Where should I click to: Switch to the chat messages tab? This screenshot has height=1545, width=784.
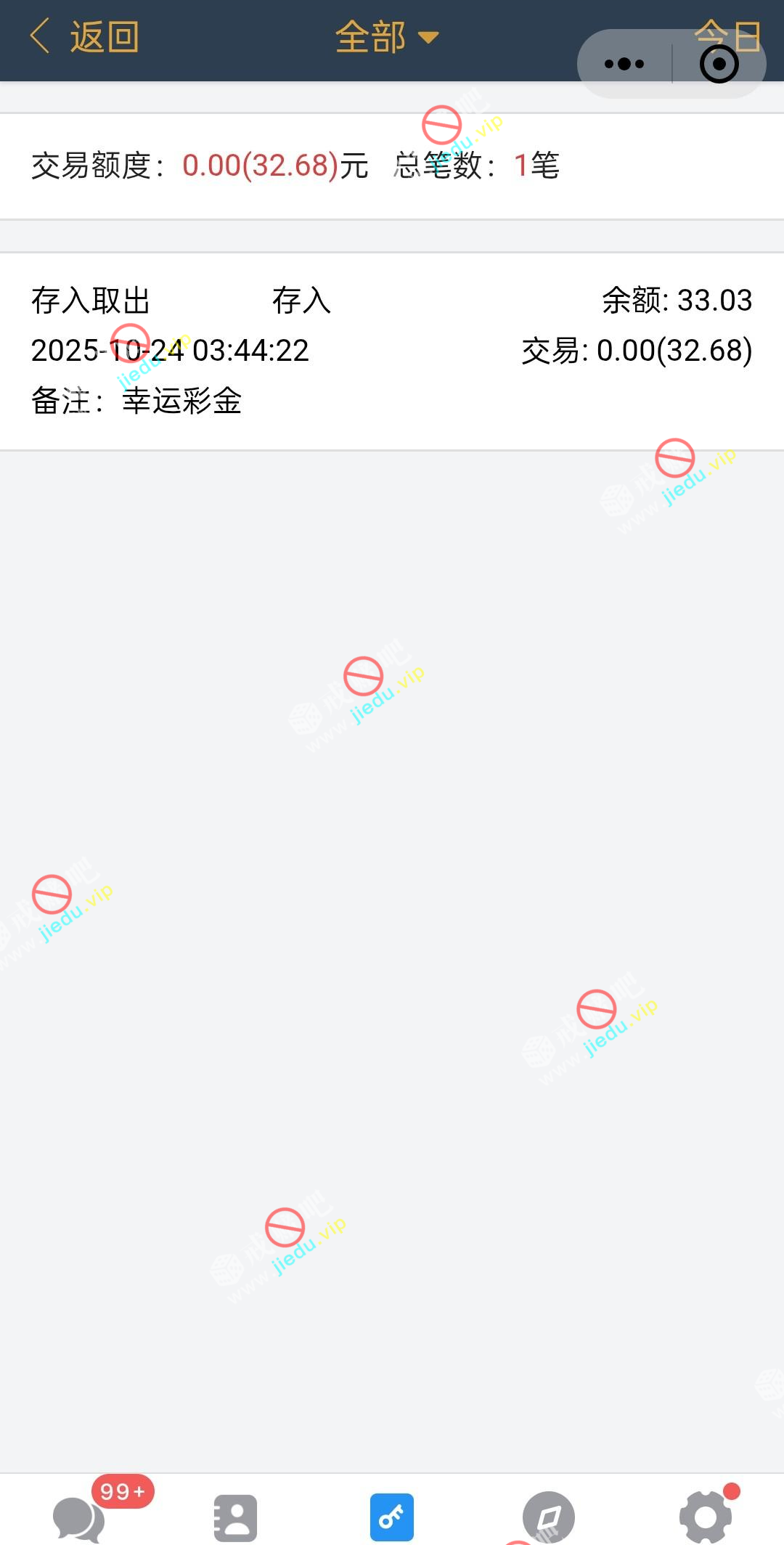pos(79,1517)
